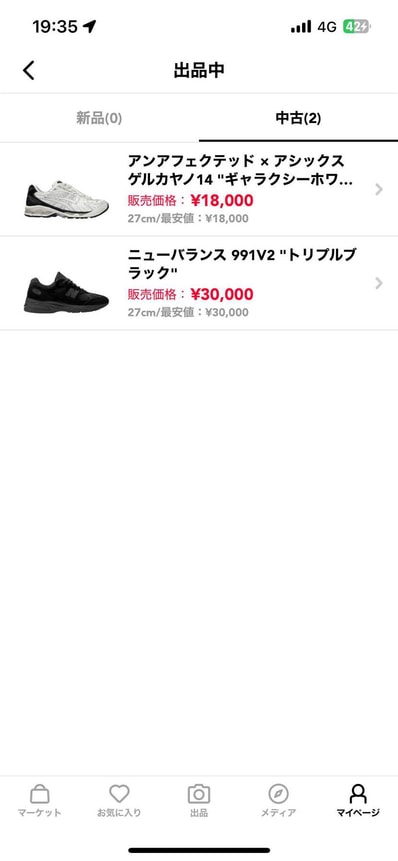Go to お気に入り favorites

click(x=119, y=801)
